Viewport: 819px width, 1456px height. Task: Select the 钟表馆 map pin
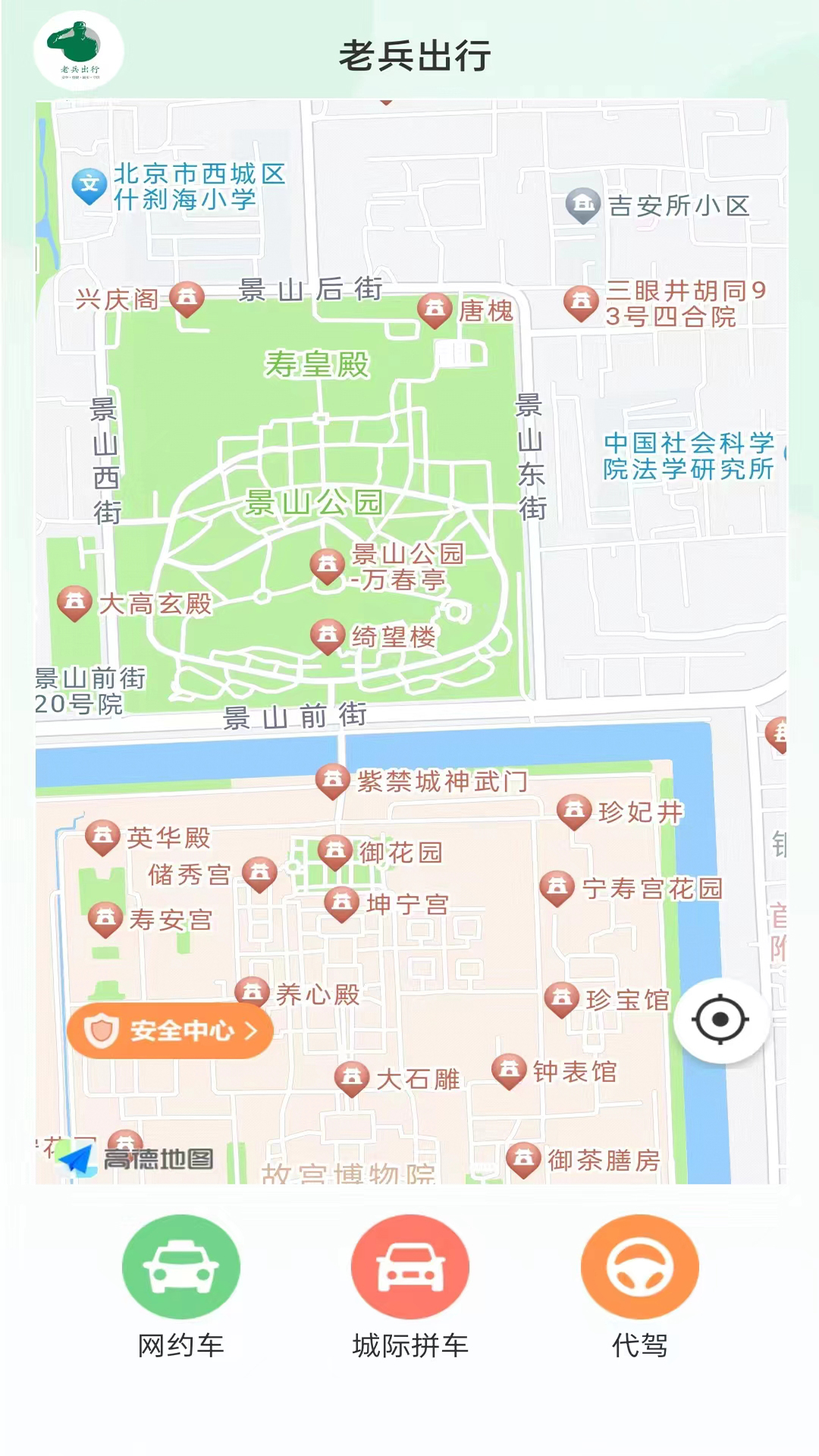[x=510, y=1071]
